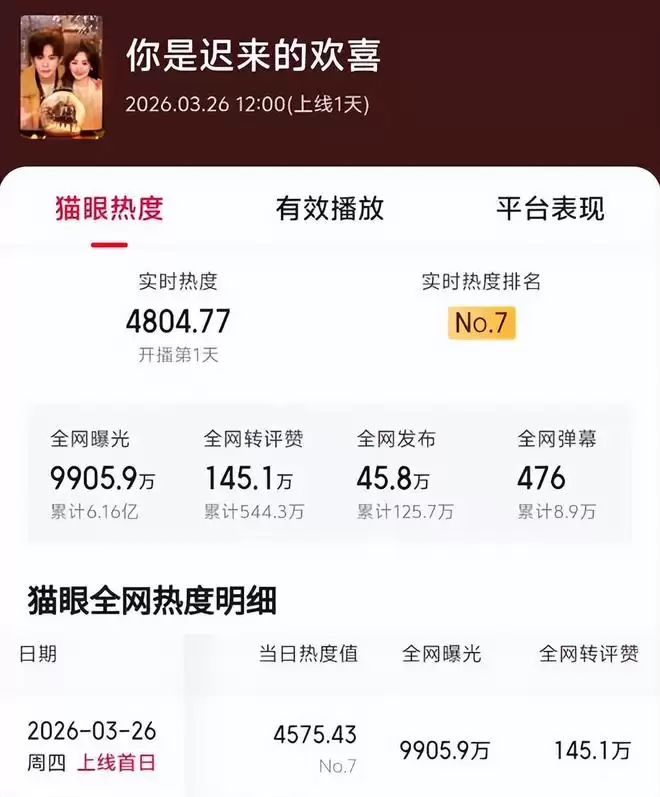
Task: Select the 猫眼热度 tab
Action: [109, 209]
